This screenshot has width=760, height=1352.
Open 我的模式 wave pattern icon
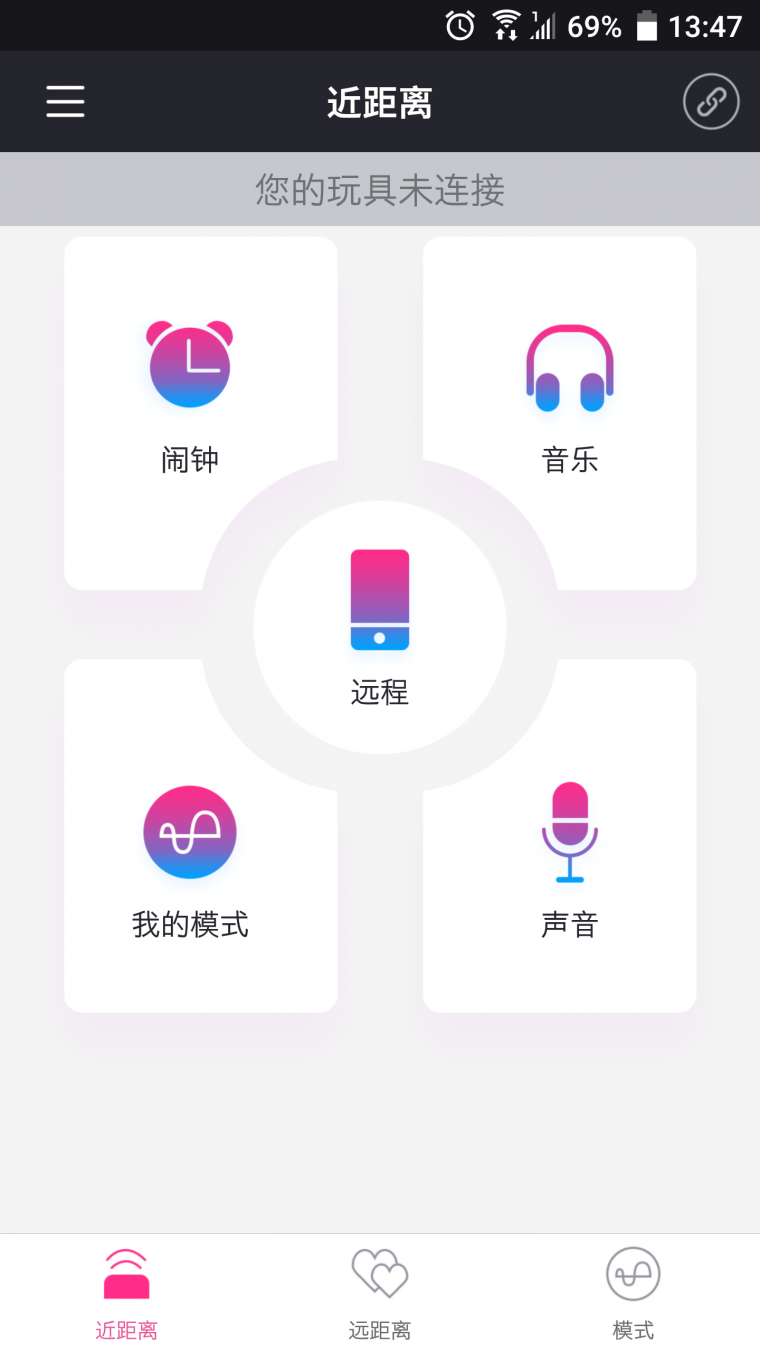pyautogui.click(x=190, y=831)
